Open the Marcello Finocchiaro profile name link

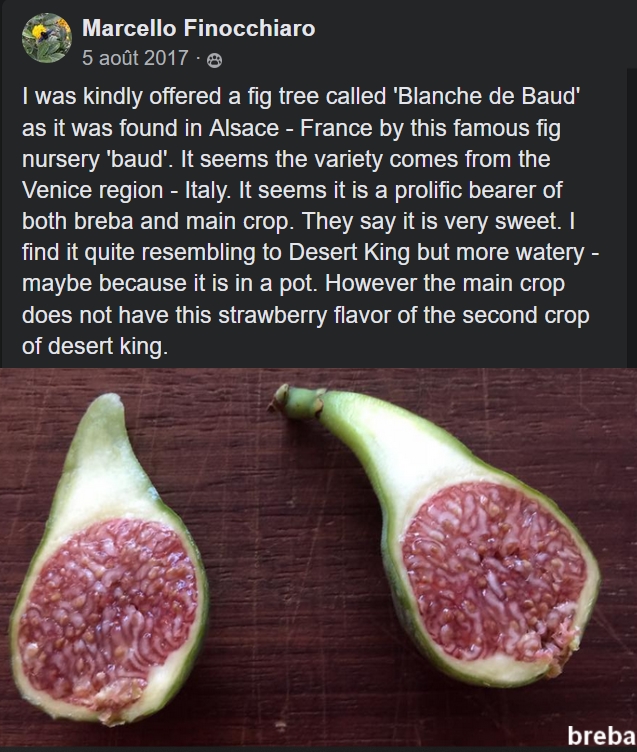(x=198, y=28)
